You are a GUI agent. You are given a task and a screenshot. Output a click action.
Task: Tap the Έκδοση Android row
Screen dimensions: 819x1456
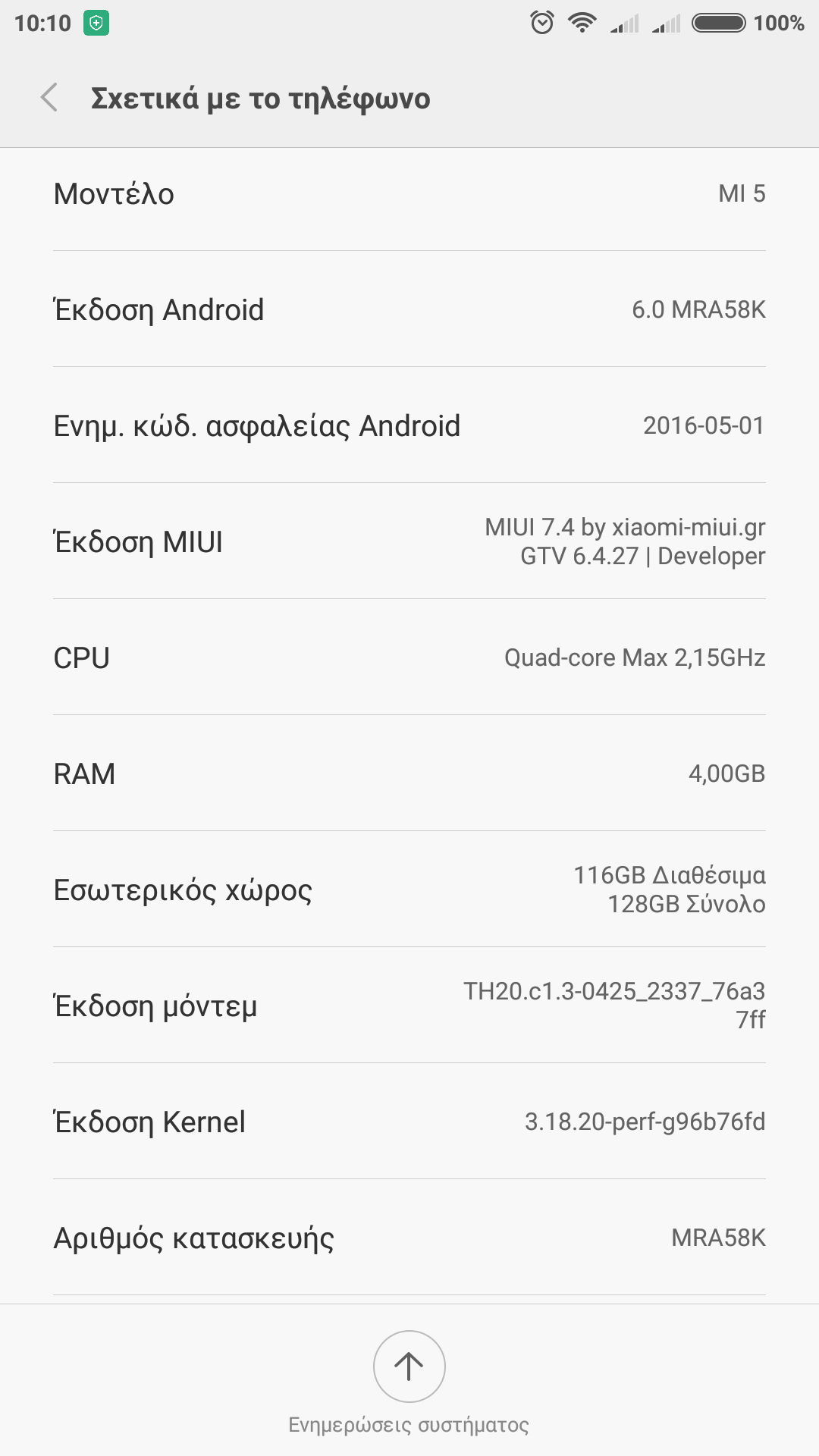click(x=409, y=309)
